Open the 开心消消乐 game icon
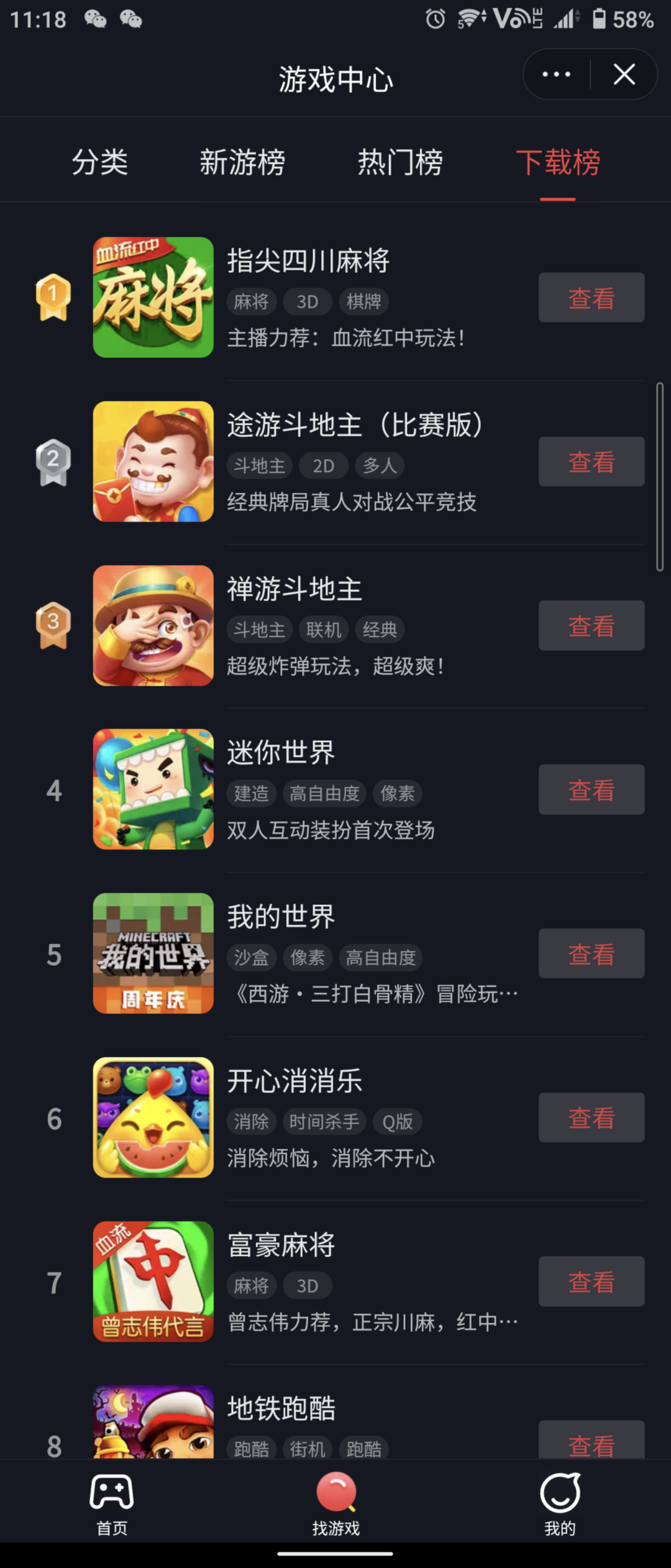Image resolution: width=671 pixels, height=1568 pixels. click(153, 1117)
